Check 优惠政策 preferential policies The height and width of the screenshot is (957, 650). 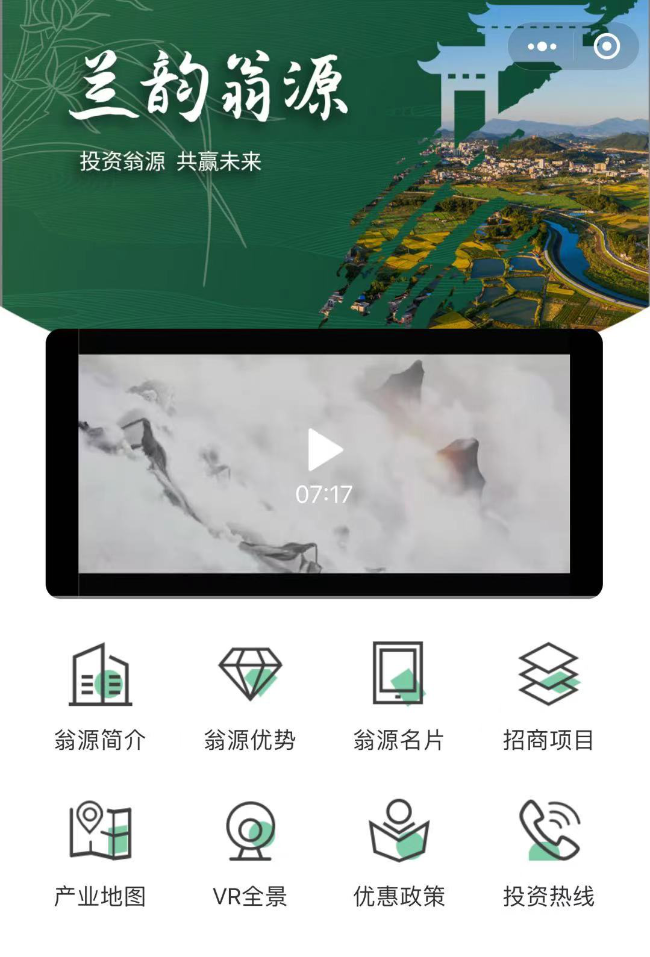click(x=398, y=851)
